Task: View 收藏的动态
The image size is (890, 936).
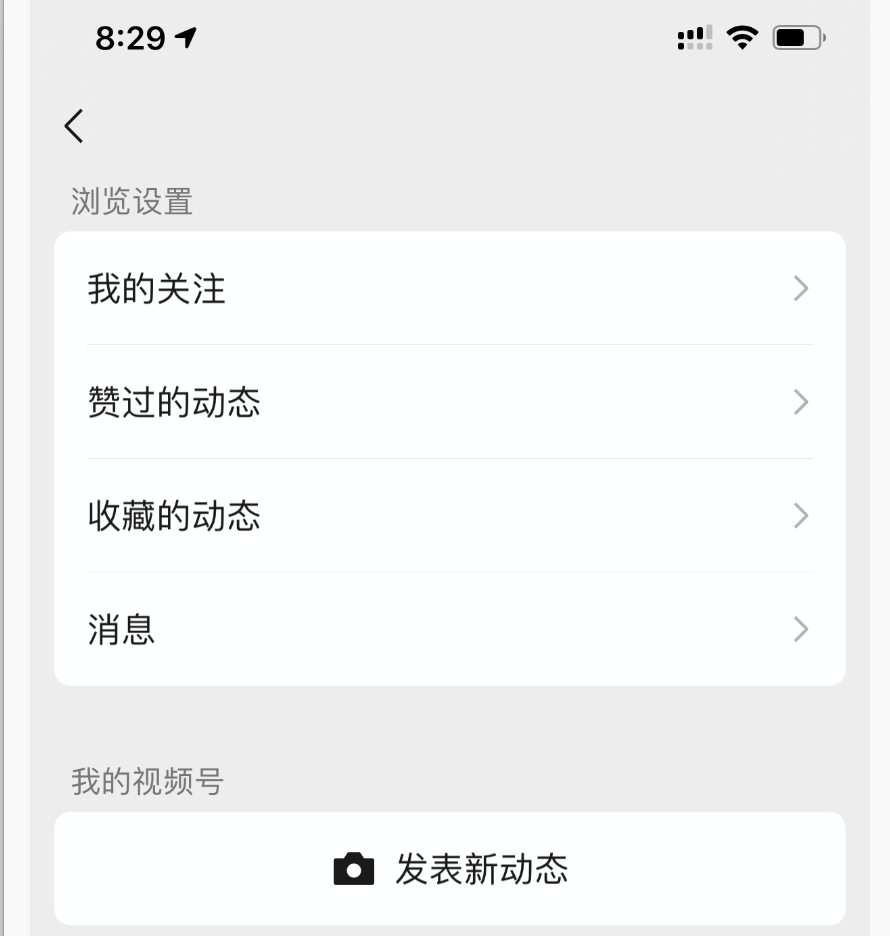Action: click(x=449, y=516)
